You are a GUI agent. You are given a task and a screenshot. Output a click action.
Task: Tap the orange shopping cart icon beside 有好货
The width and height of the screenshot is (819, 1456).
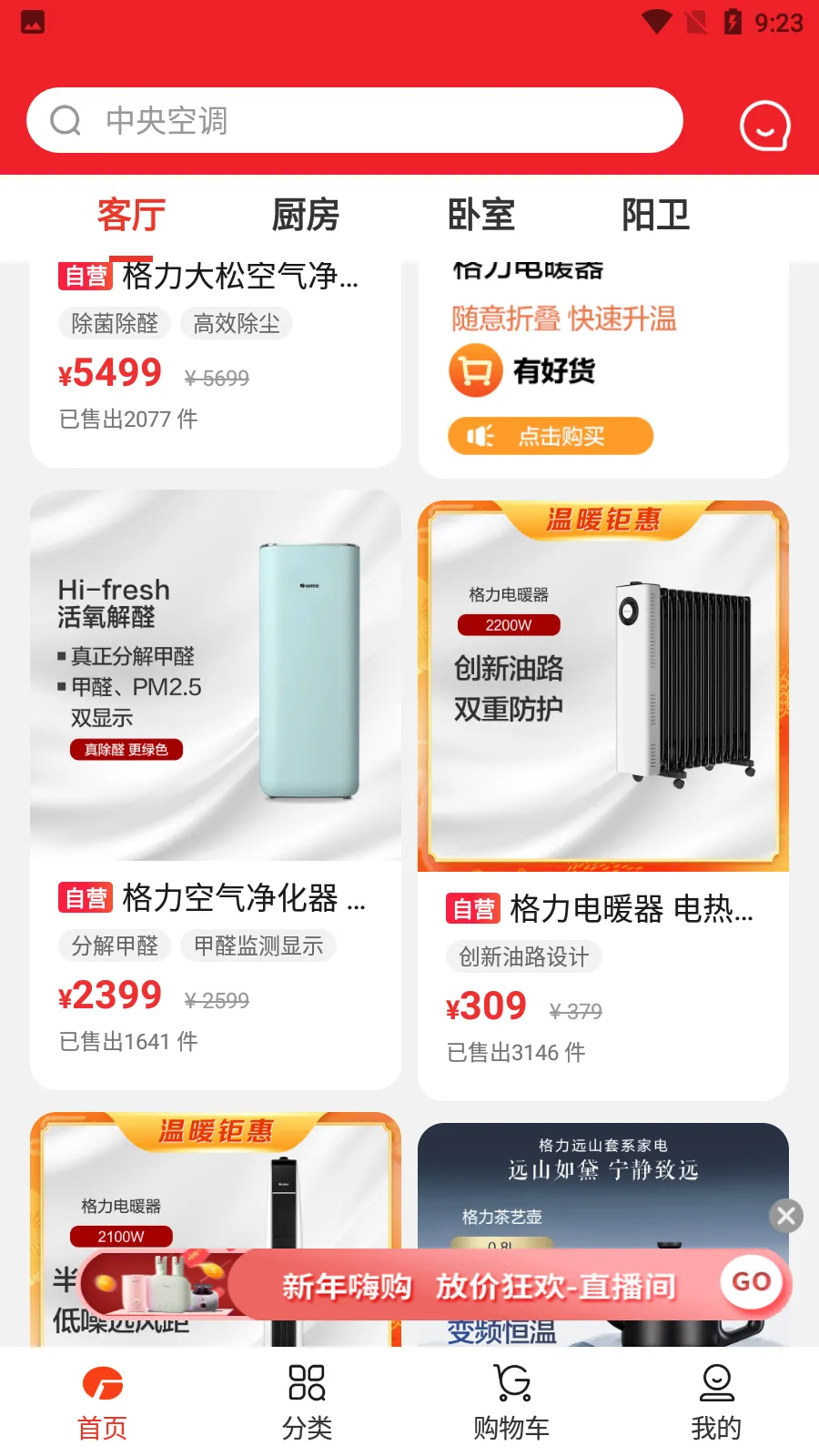click(474, 370)
